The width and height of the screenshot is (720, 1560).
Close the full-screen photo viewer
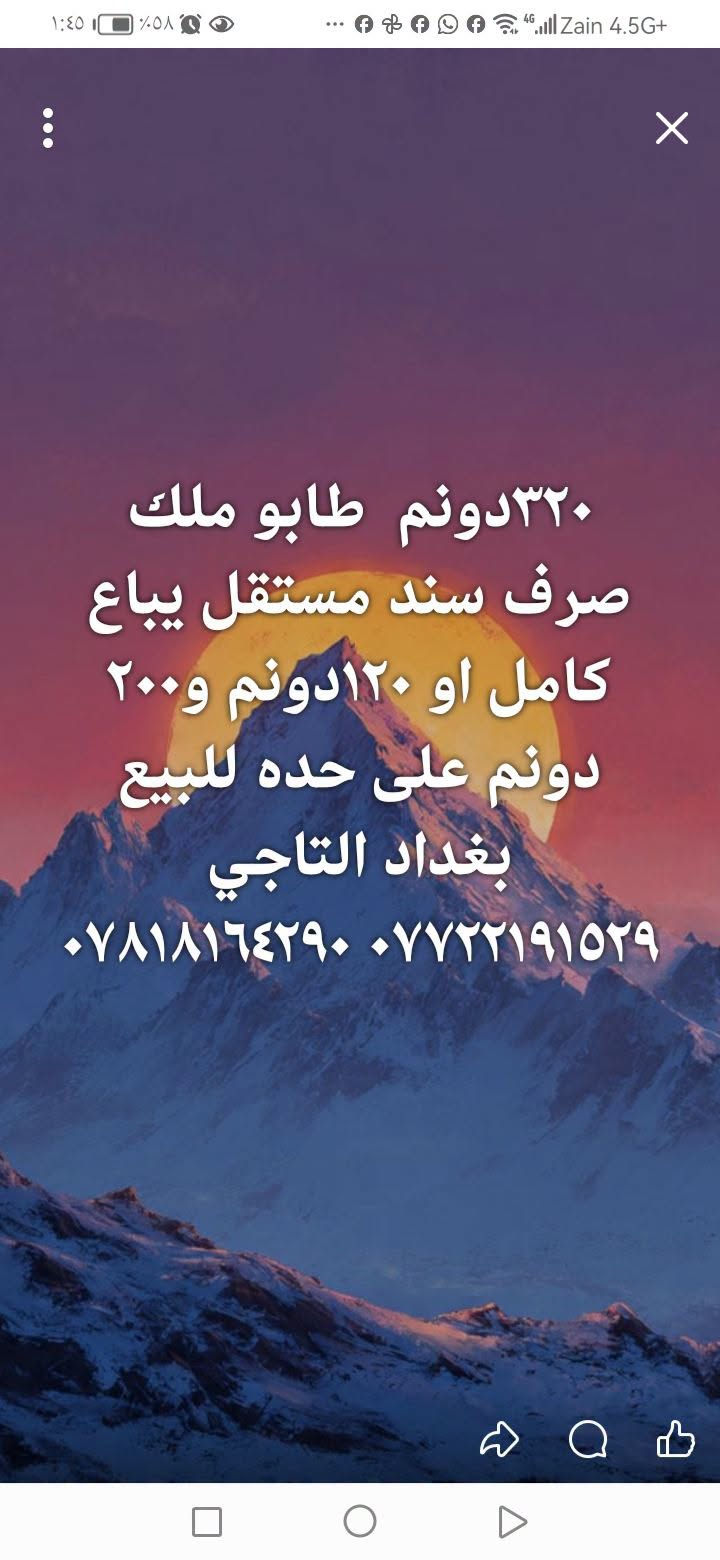[672, 128]
